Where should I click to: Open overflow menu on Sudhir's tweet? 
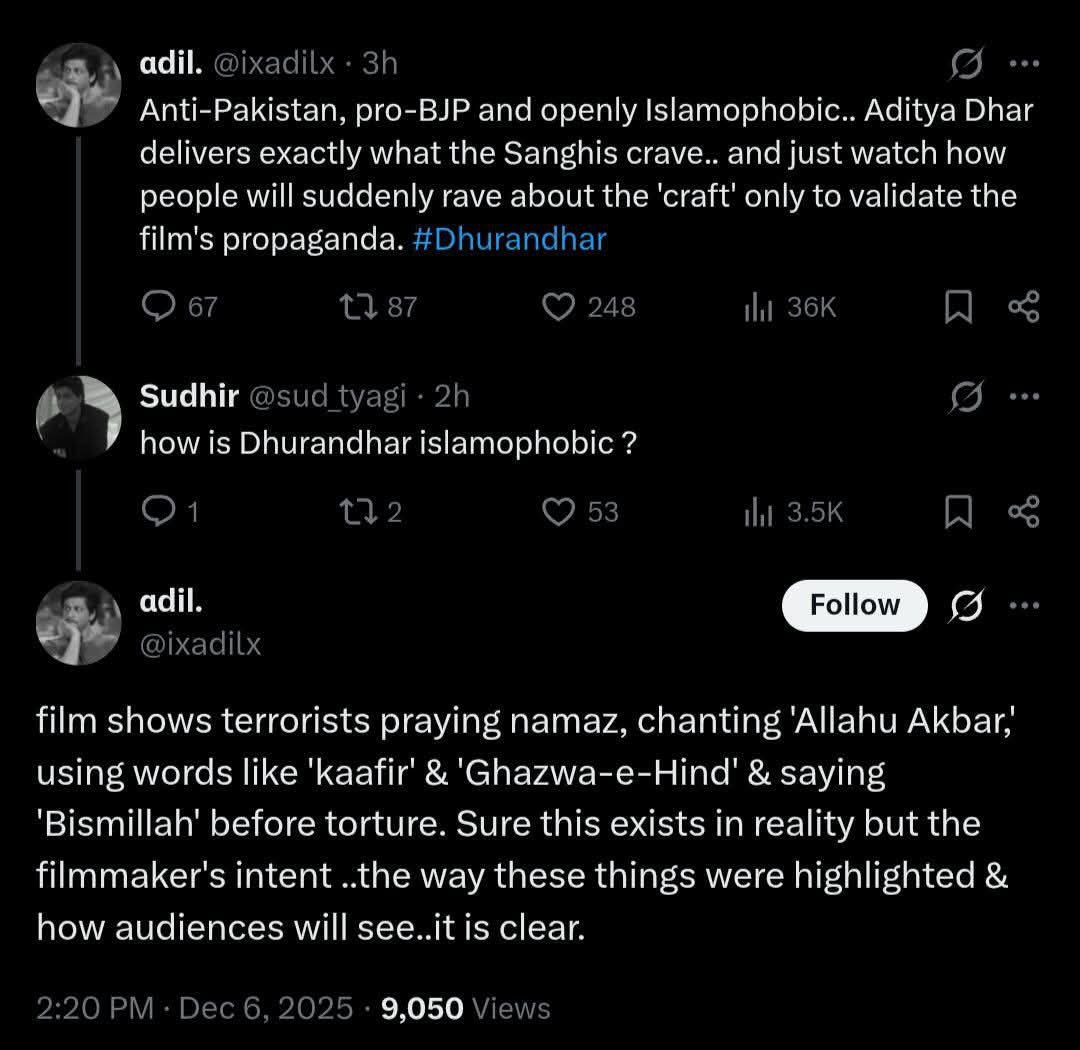coord(1024,397)
